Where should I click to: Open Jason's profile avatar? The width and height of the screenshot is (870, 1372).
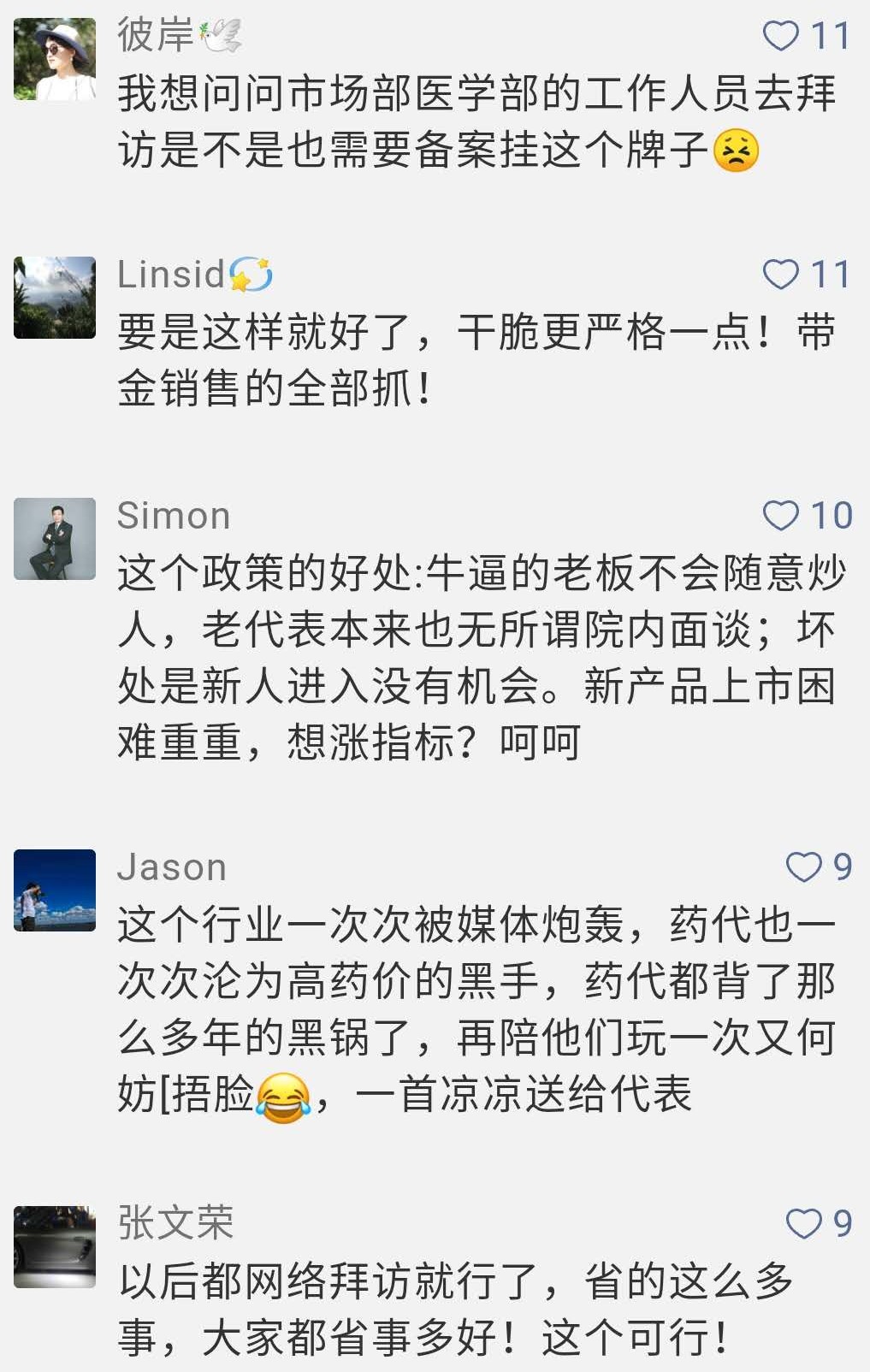pyautogui.click(x=55, y=890)
